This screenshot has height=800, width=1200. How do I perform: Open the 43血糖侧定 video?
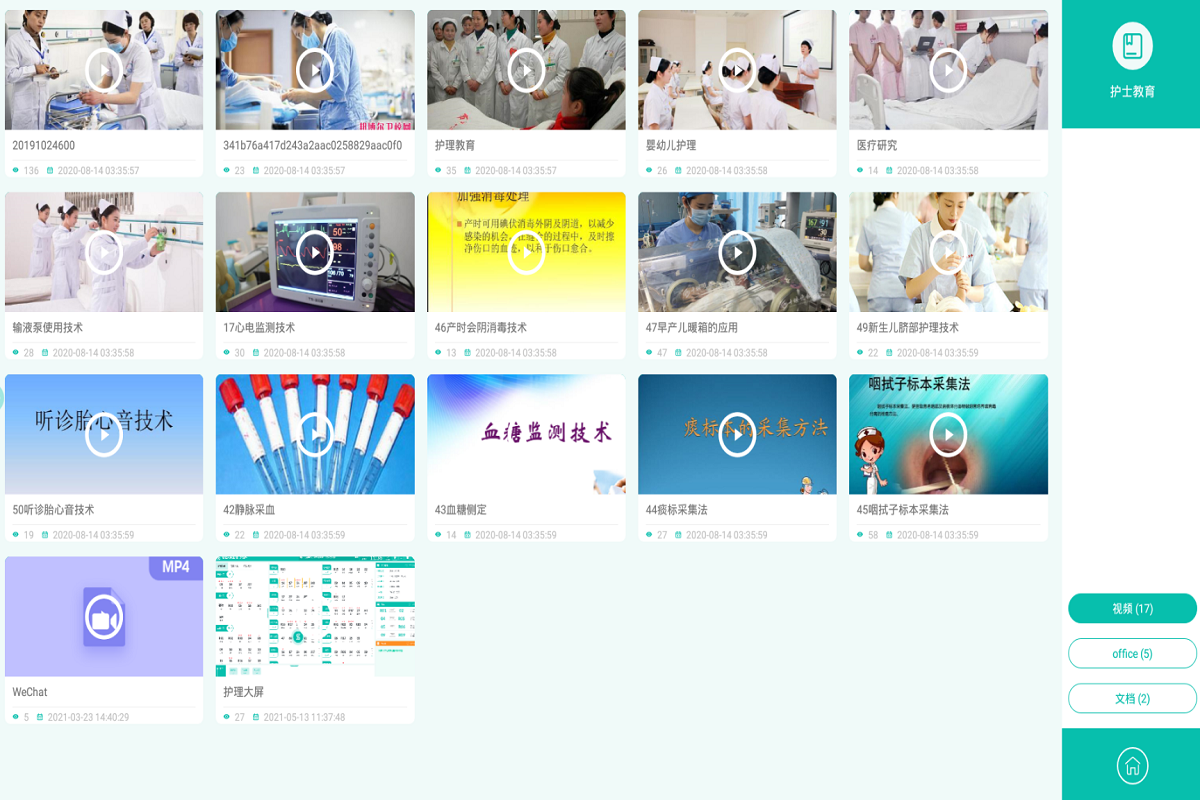pos(526,434)
